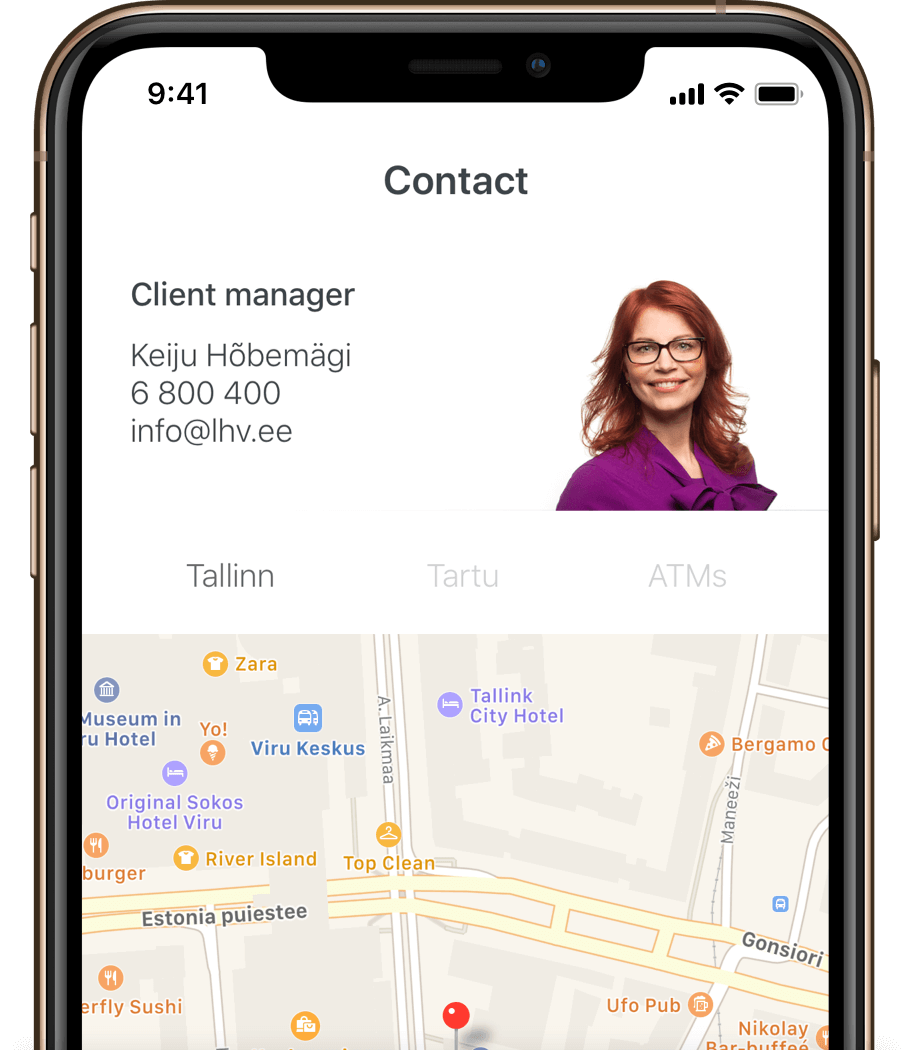Email info@lhv.ee
Screen dimensions: 912x1050
pos(211,430)
